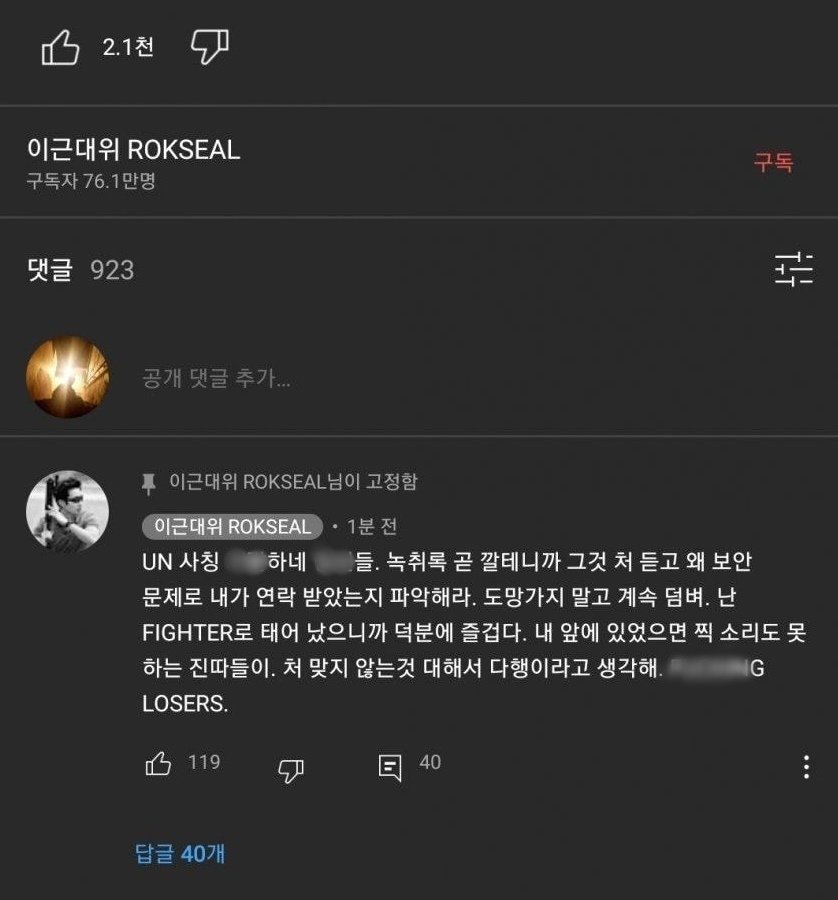Open the pinned commenter's profile picture

[67, 510]
